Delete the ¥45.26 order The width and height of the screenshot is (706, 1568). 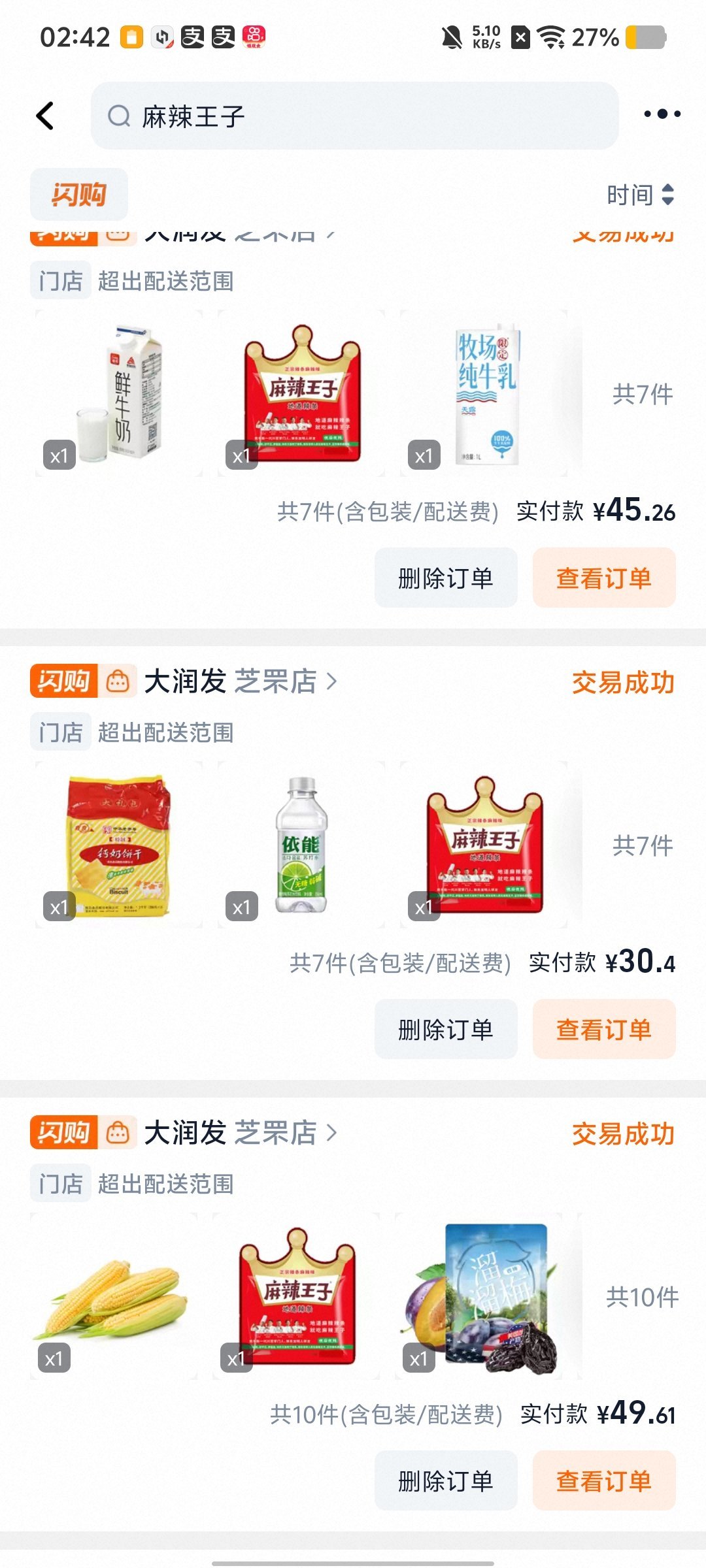click(x=446, y=578)
